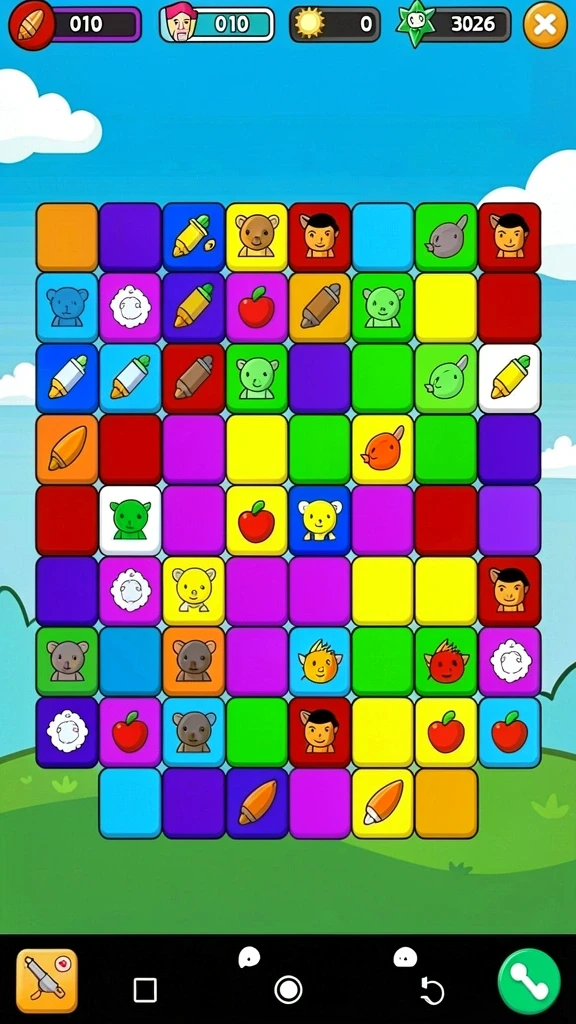Tap the green round bone button
Viewport: 576px width, 1024px height.
tap(529, 981)
